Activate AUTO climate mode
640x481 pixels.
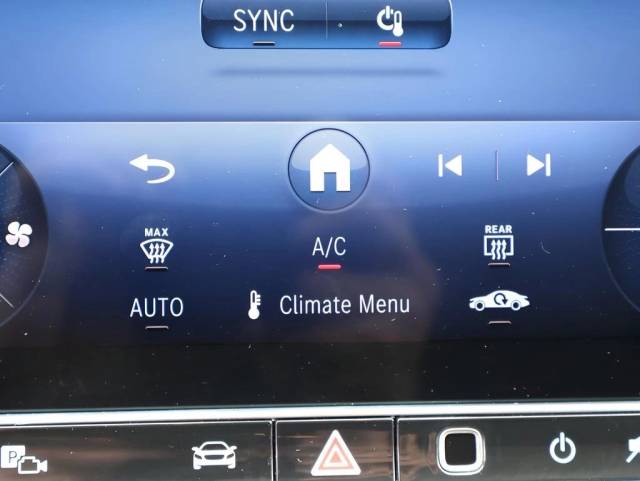point(157,308)
